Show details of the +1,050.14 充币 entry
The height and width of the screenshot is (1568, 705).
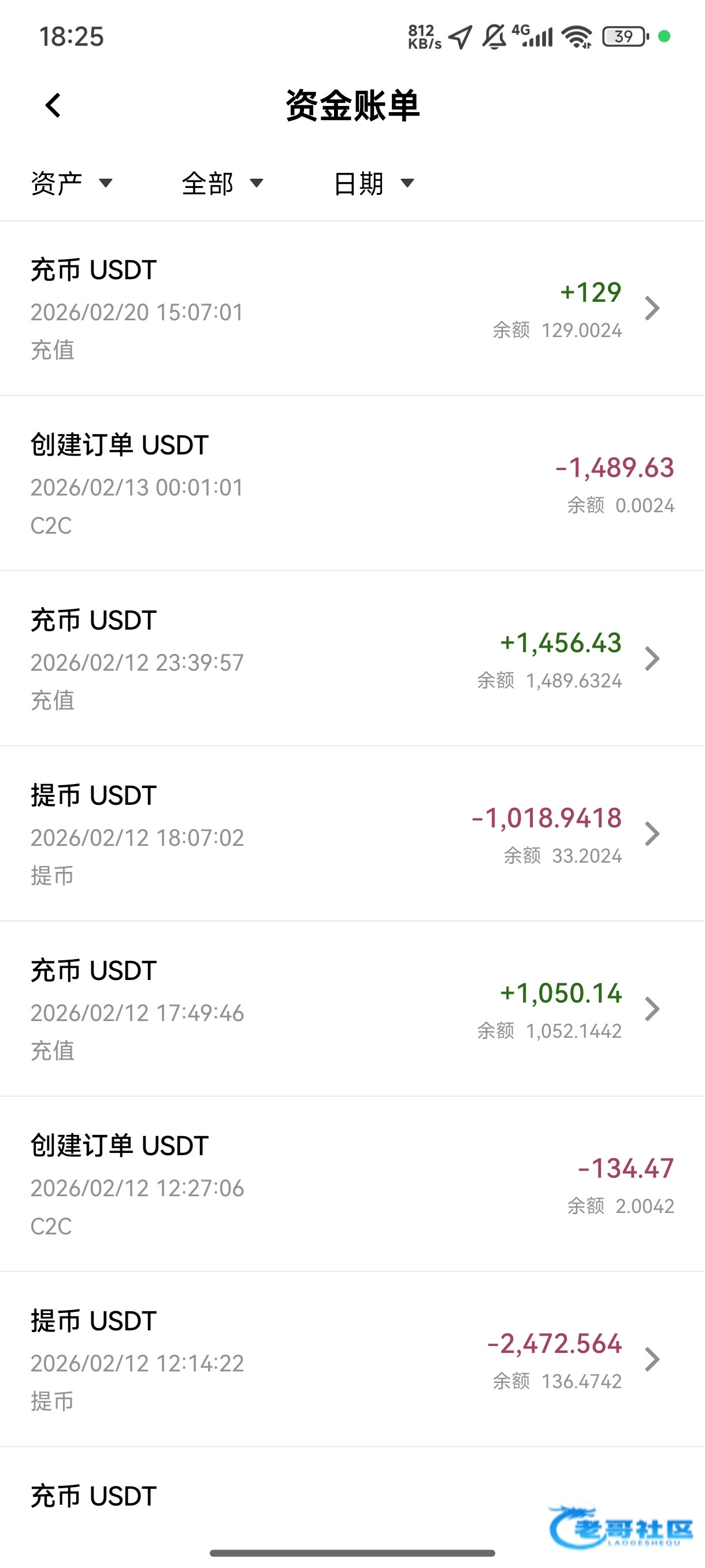coord(352,1009)
